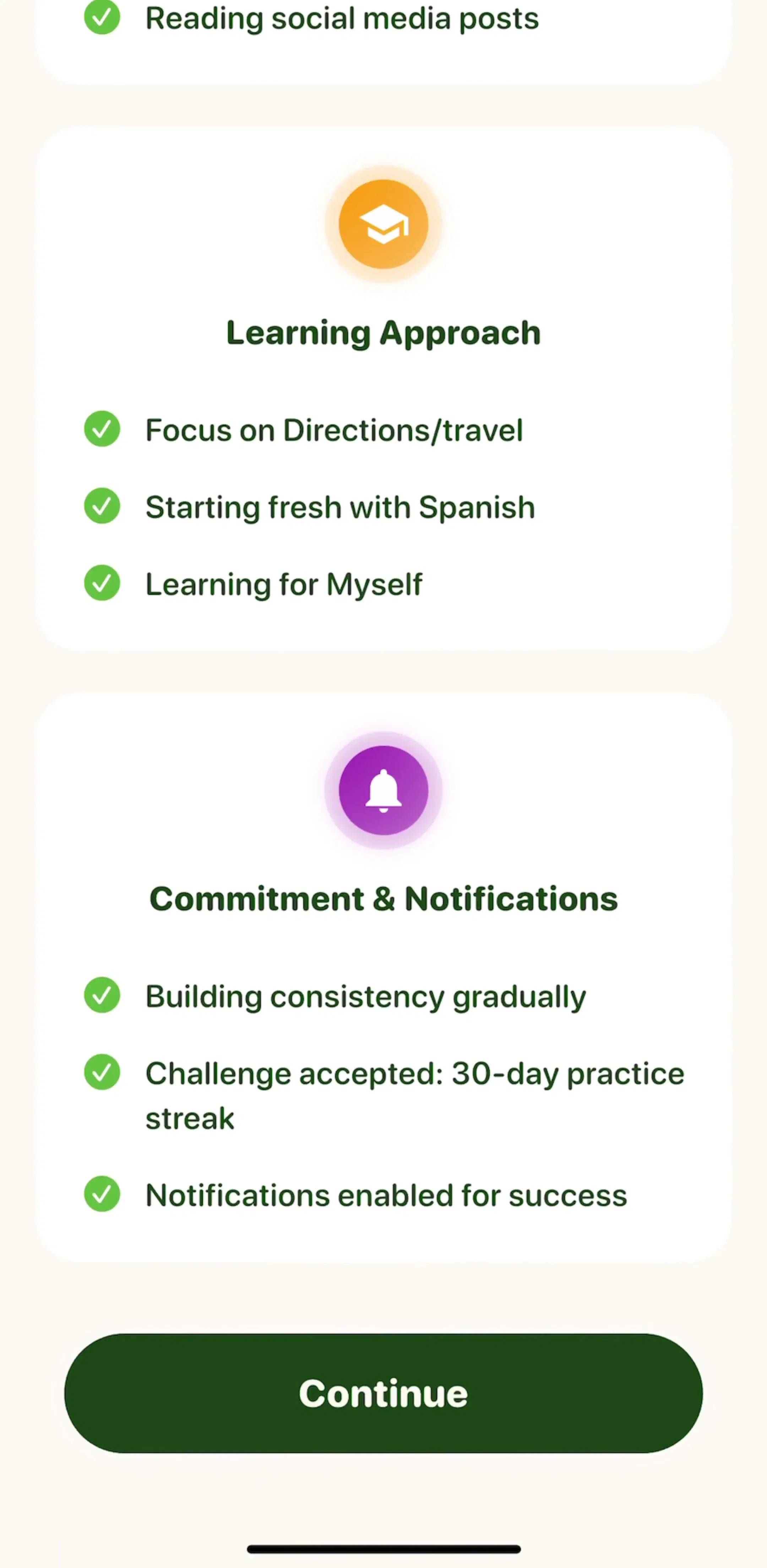Tap the Continue button

pyautogui.click(x=383, y=1393)
